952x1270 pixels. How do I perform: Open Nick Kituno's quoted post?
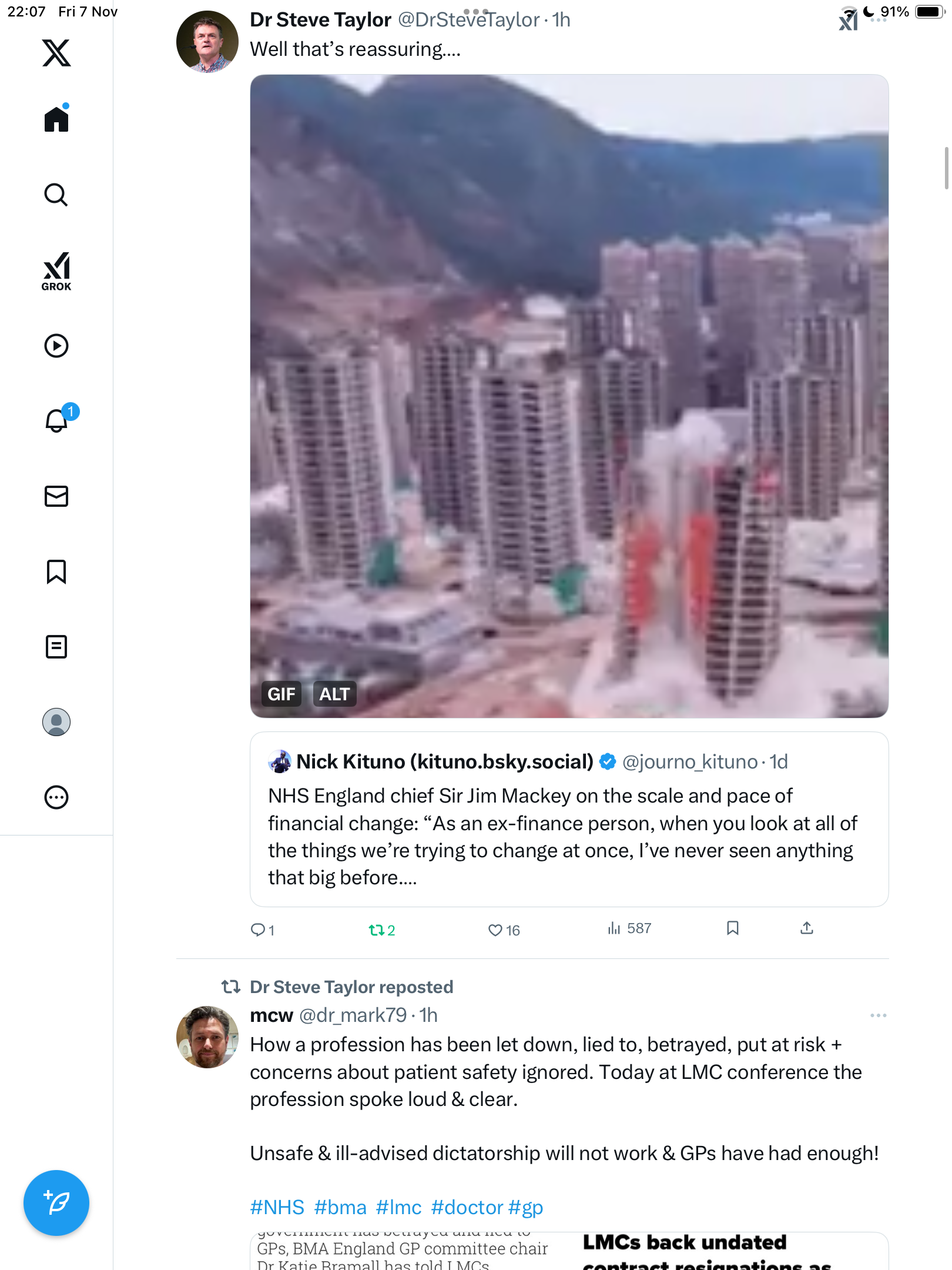coord(569,835)
